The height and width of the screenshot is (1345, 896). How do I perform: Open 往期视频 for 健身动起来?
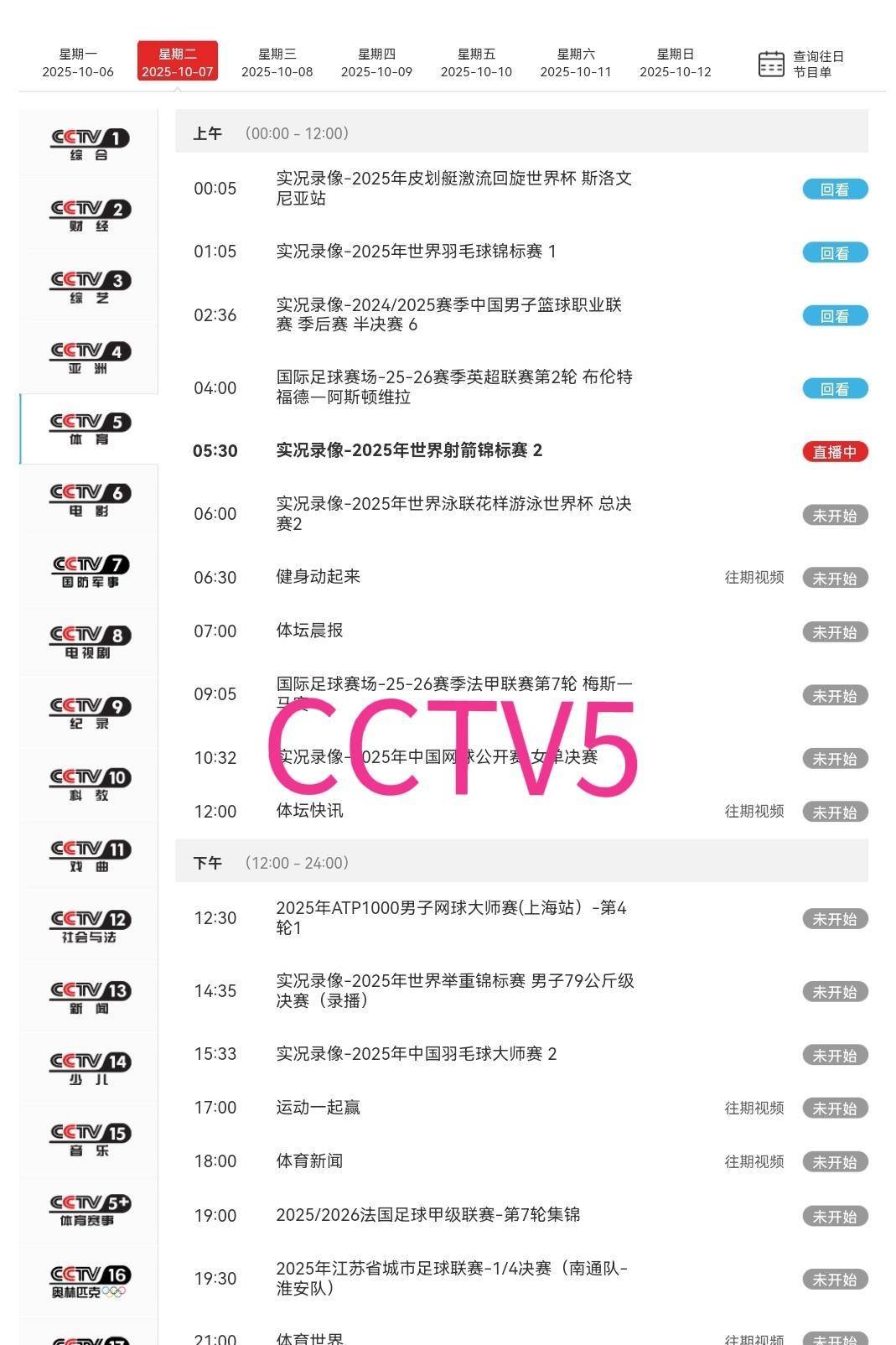(754, 578)
